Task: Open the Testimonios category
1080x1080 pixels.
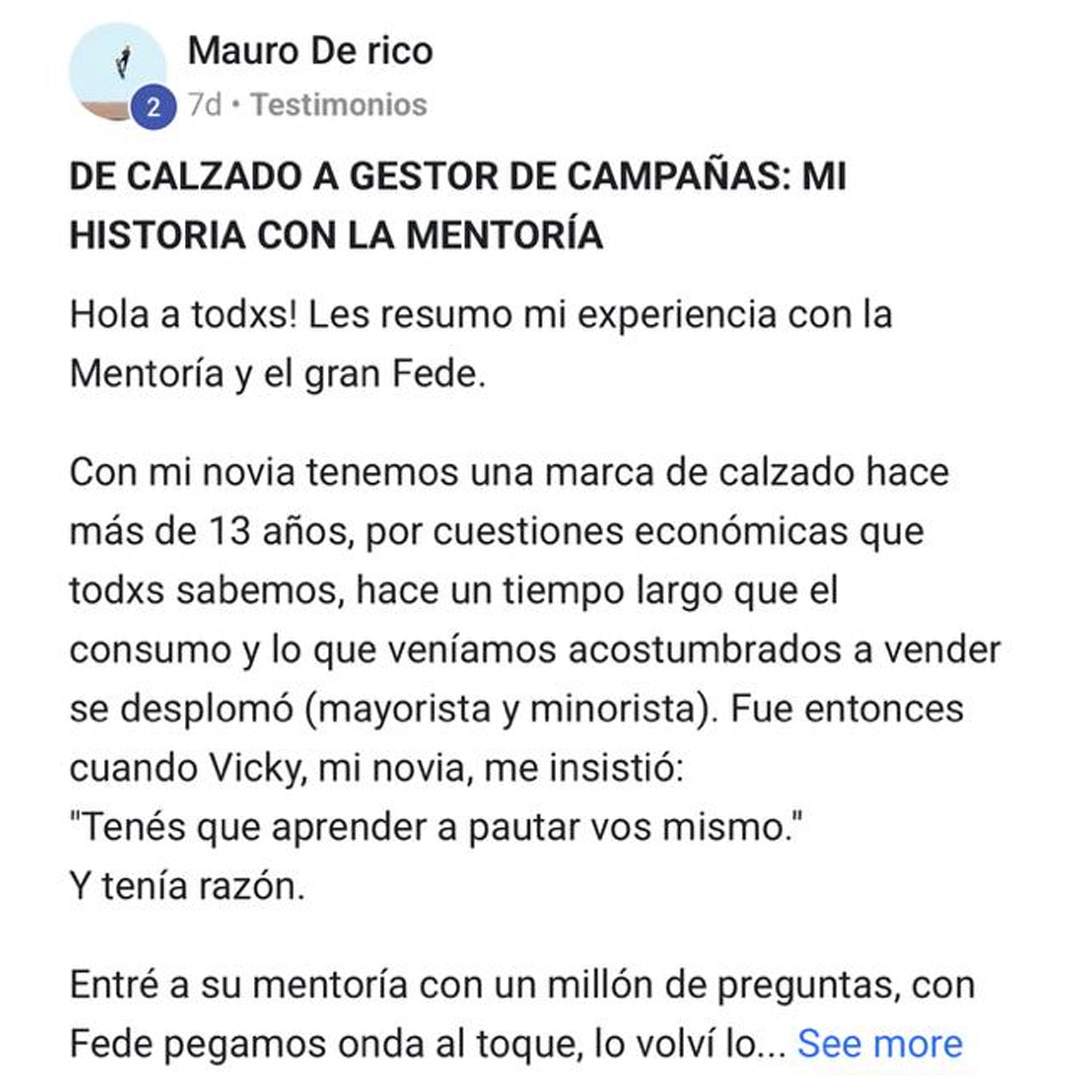Action: tap(339, 105)
